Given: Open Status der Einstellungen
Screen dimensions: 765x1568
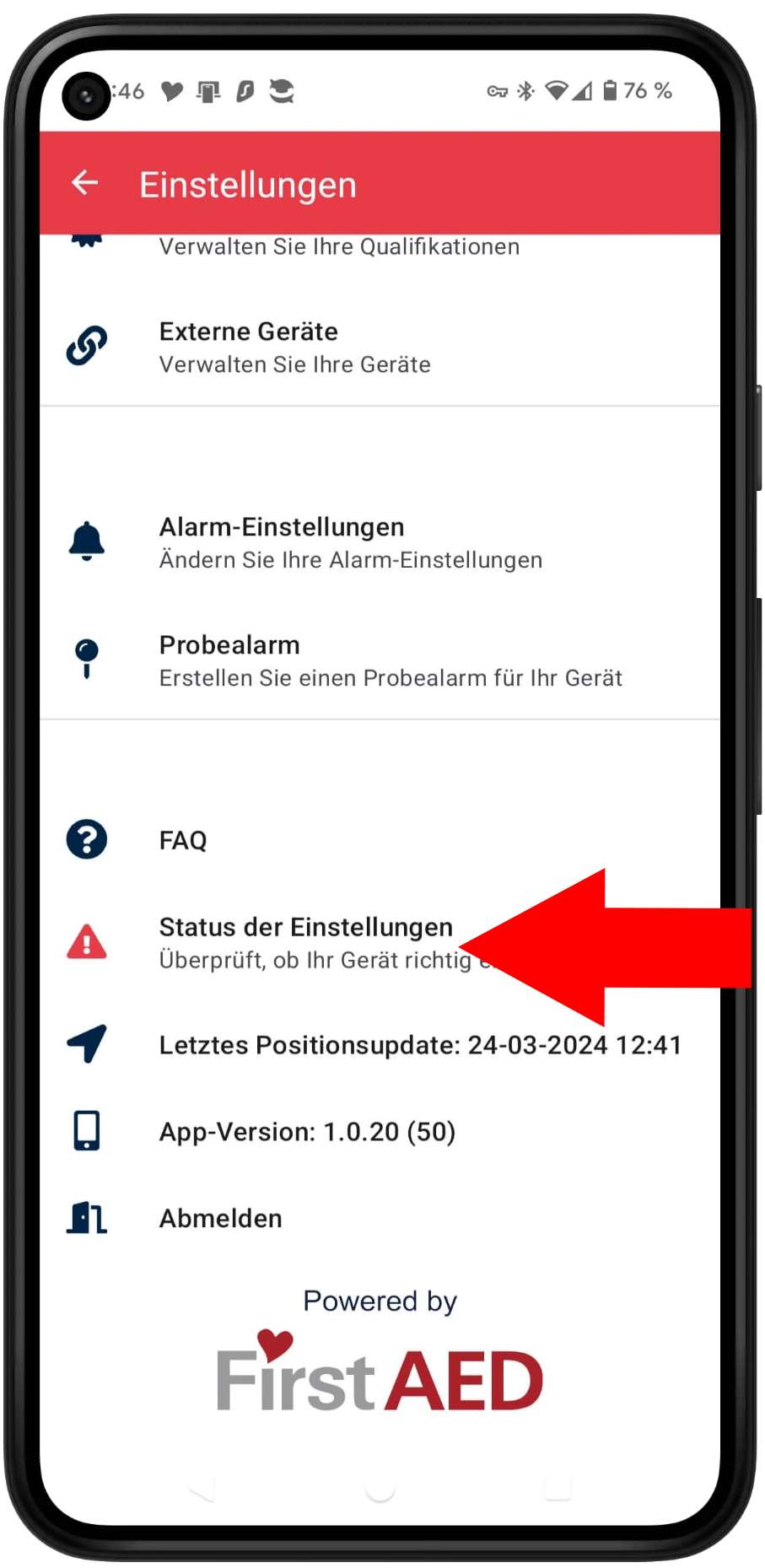Looking at the screenshot, I should coord(380,942).
